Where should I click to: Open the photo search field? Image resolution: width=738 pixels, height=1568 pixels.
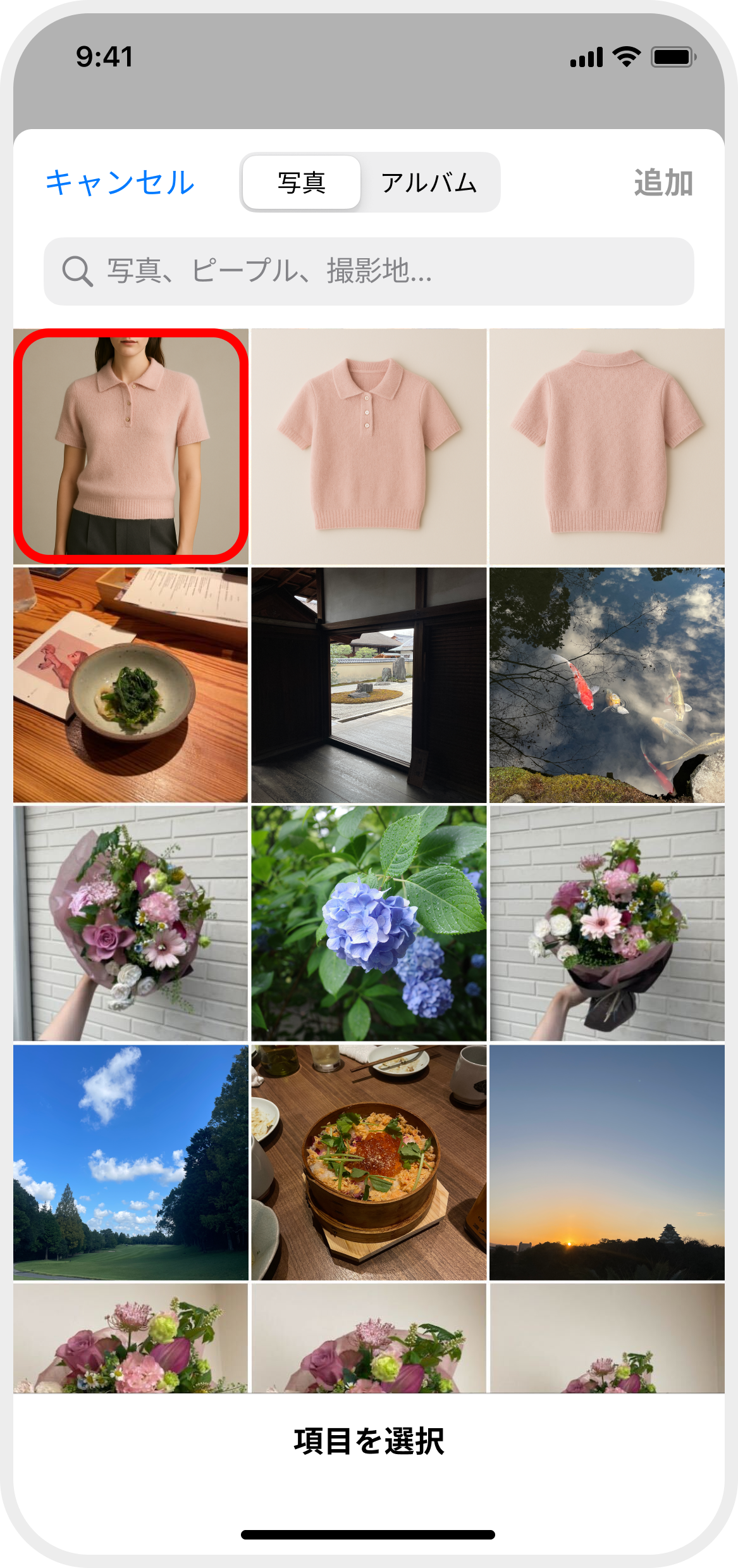pos(369,271)
